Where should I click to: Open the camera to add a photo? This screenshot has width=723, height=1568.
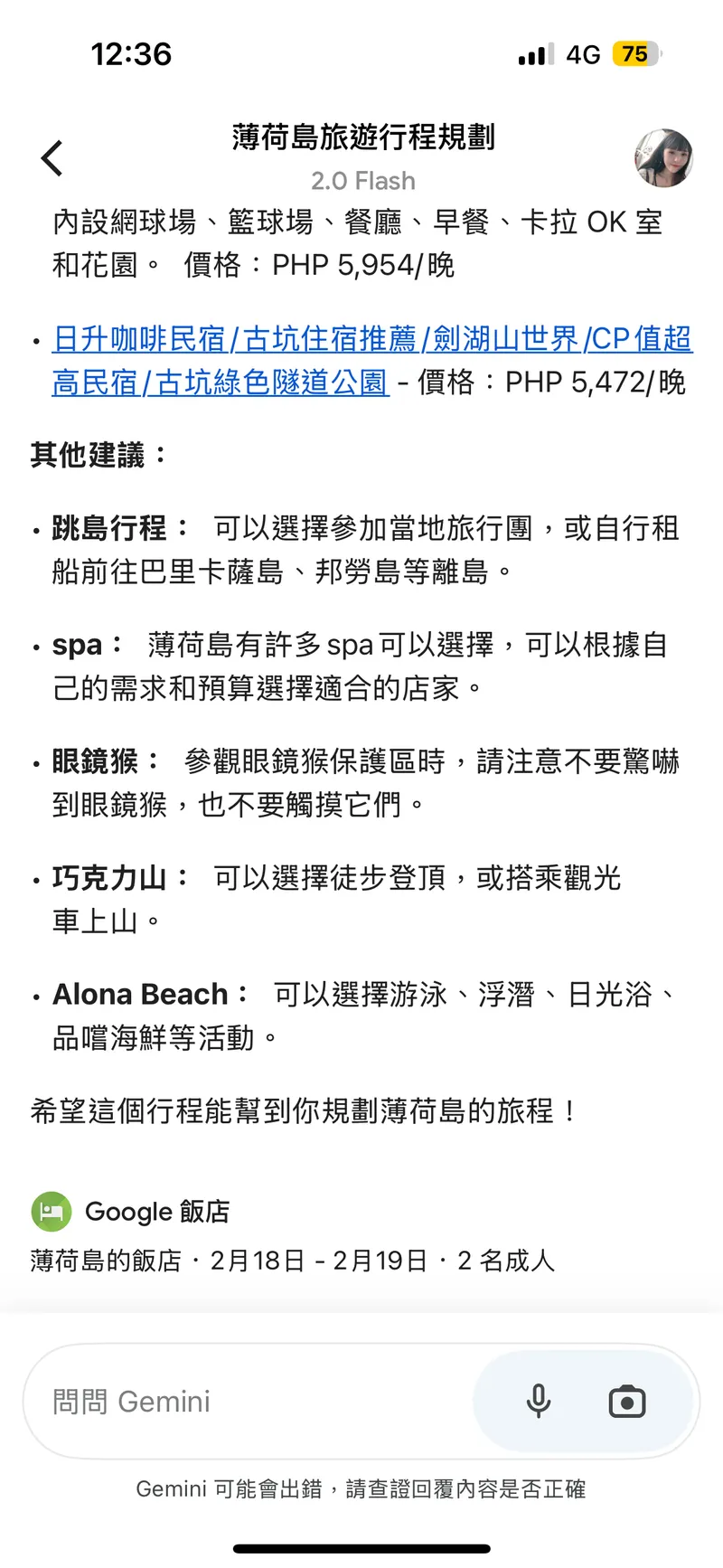(x=626, y=1402)
